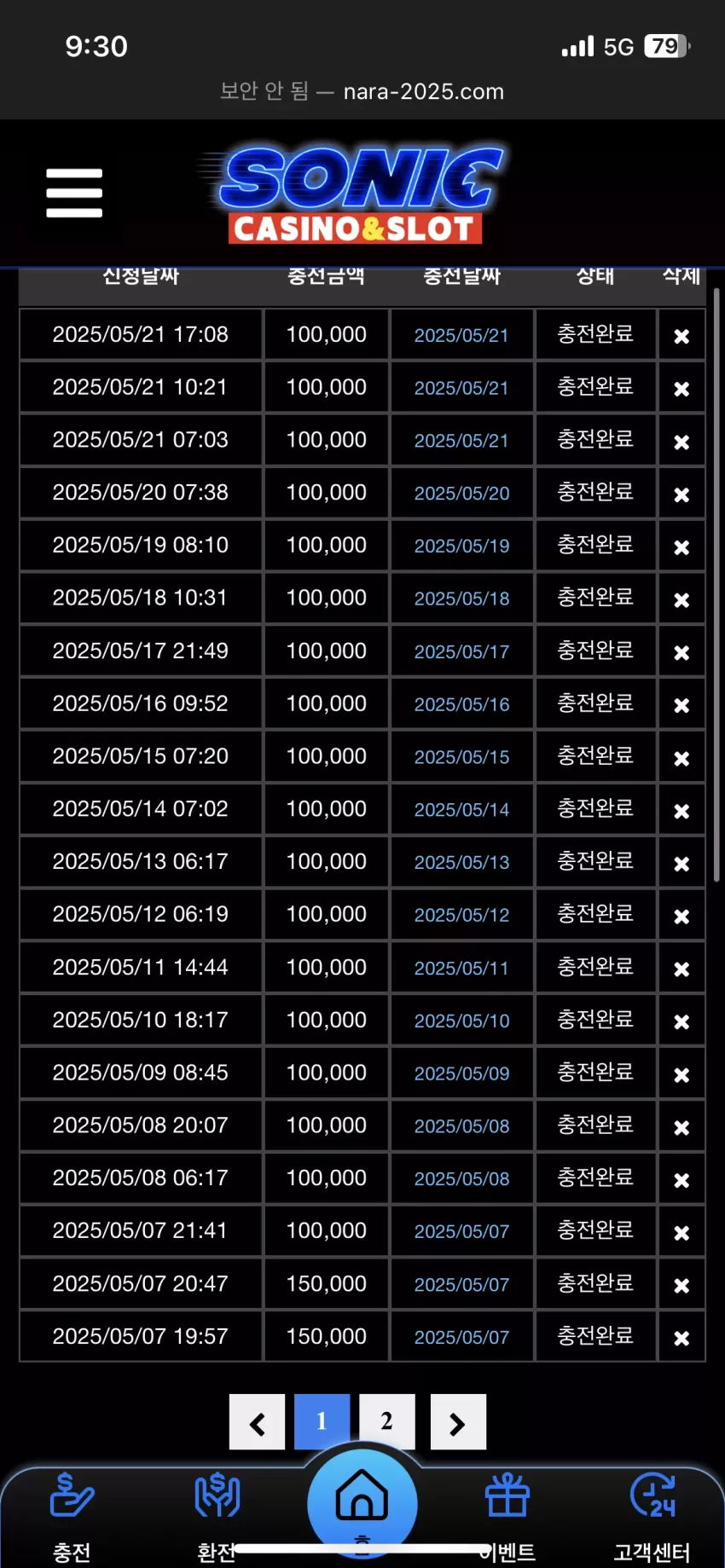Delete the 2025/05/20 07:38 record
Viewport: 725px width, 1568px height.
click(681, 495)
